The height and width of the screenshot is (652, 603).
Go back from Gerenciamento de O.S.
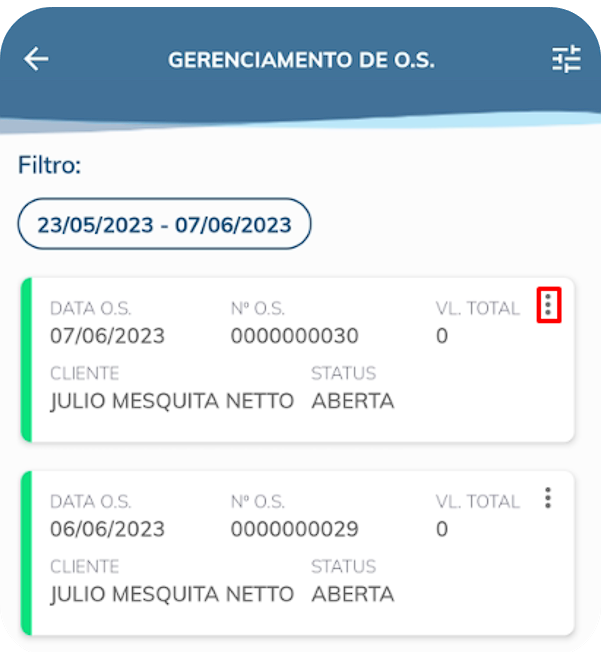(36, 60)
